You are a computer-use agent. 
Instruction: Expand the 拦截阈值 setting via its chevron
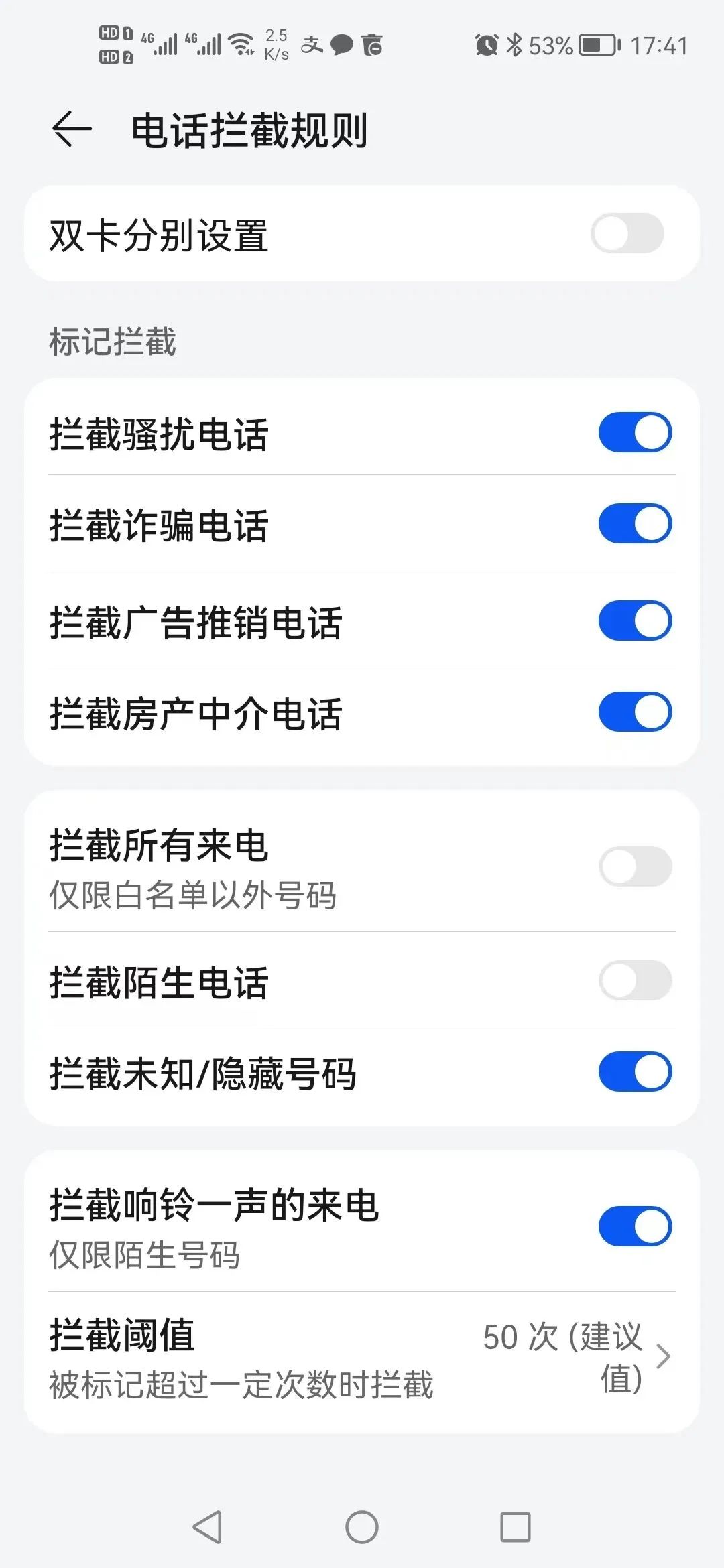click(664, 1355)
